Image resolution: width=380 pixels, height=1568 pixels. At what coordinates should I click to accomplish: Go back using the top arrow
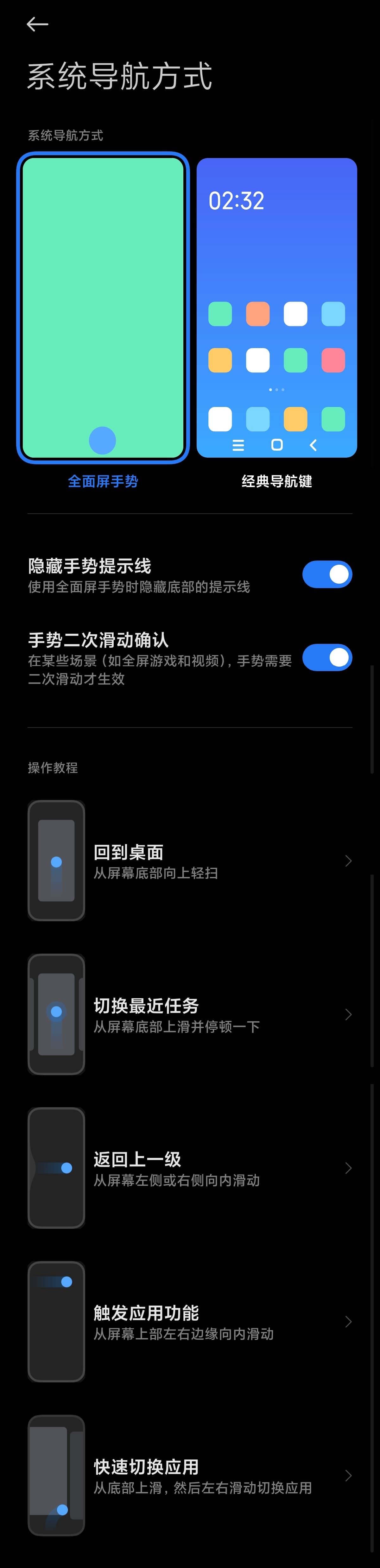click(37, 24)
